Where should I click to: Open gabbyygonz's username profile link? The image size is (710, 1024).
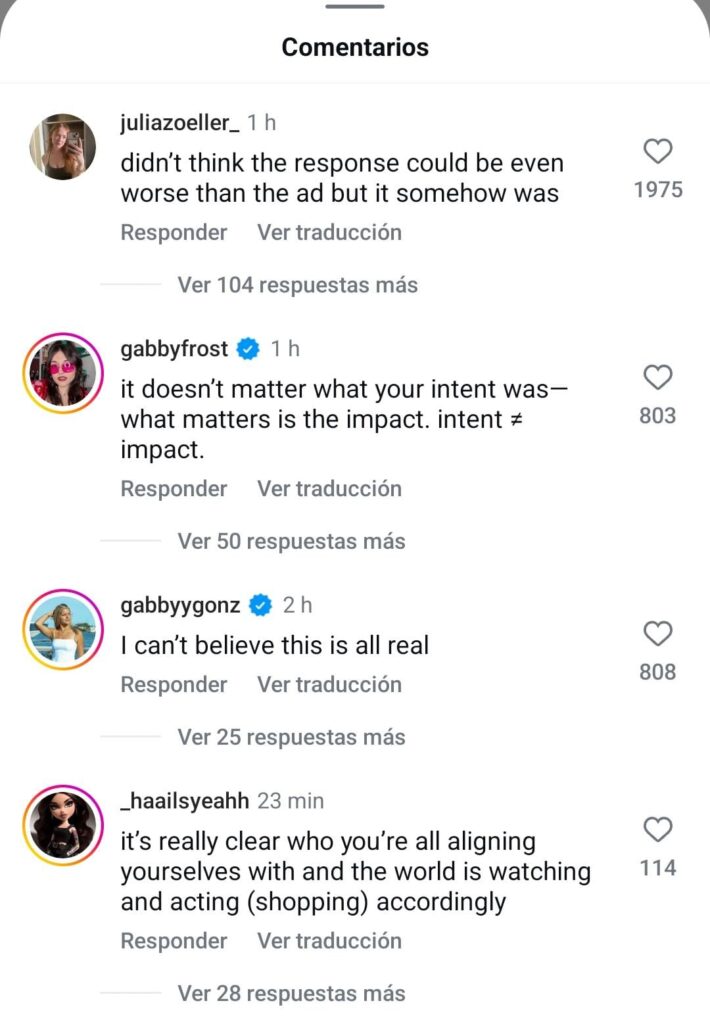pyautogui.click(x=180, y=605)
